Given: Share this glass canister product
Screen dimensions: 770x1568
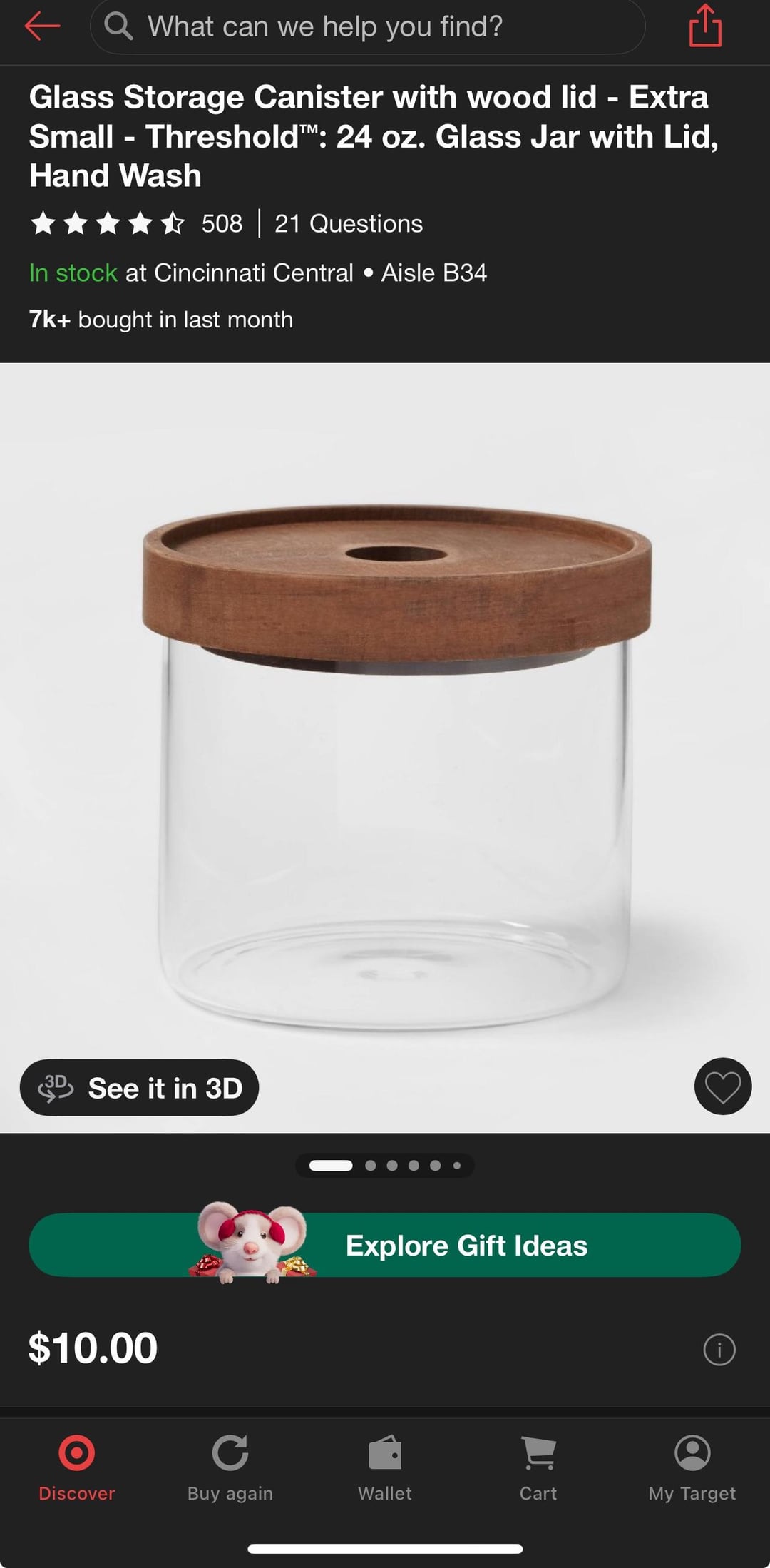Looking at the screenshot, I should coord(705,26).
